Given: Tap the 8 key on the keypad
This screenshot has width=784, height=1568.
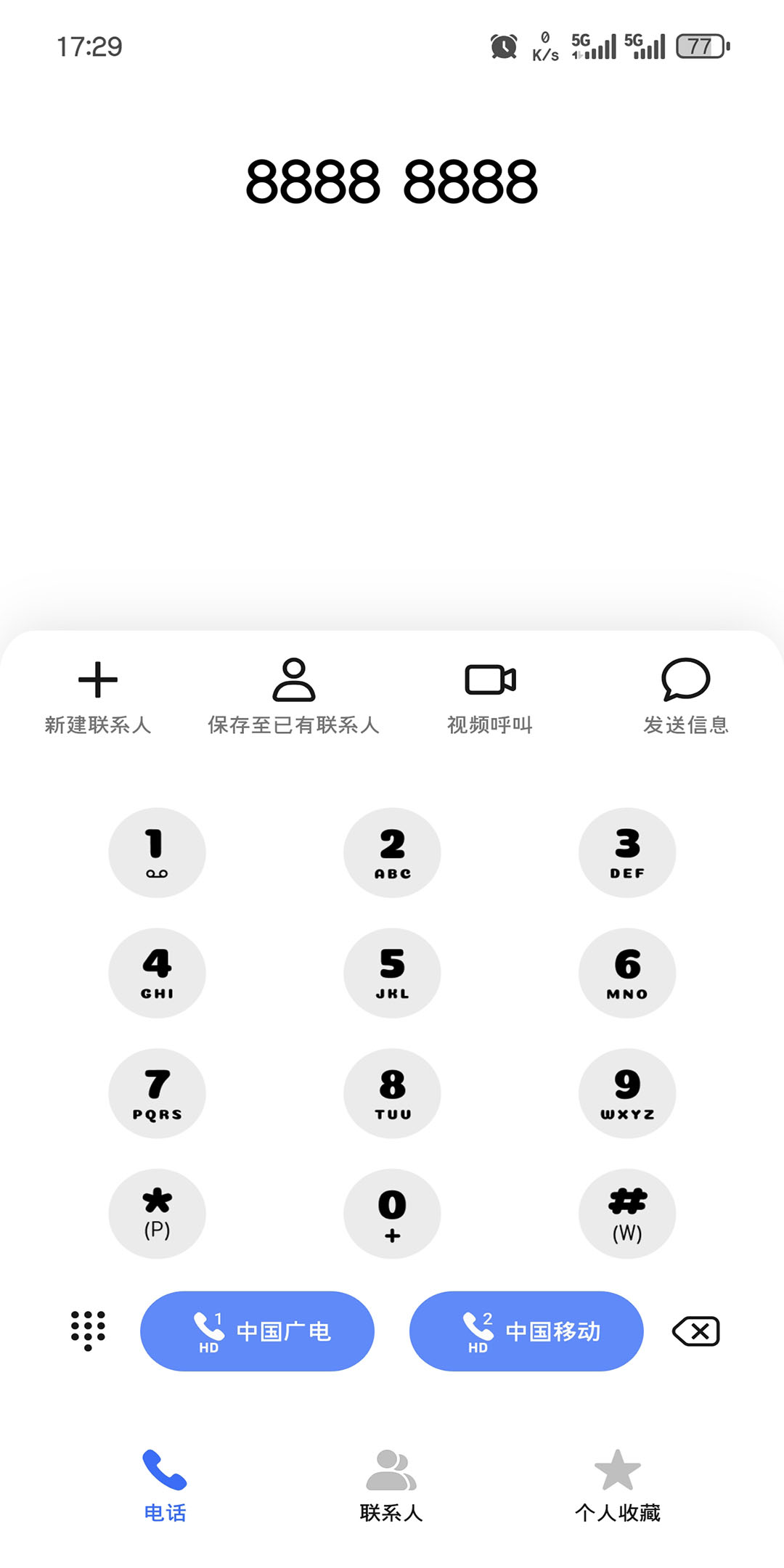Looking at the screenshot, I should click(x=392, y=1093).
